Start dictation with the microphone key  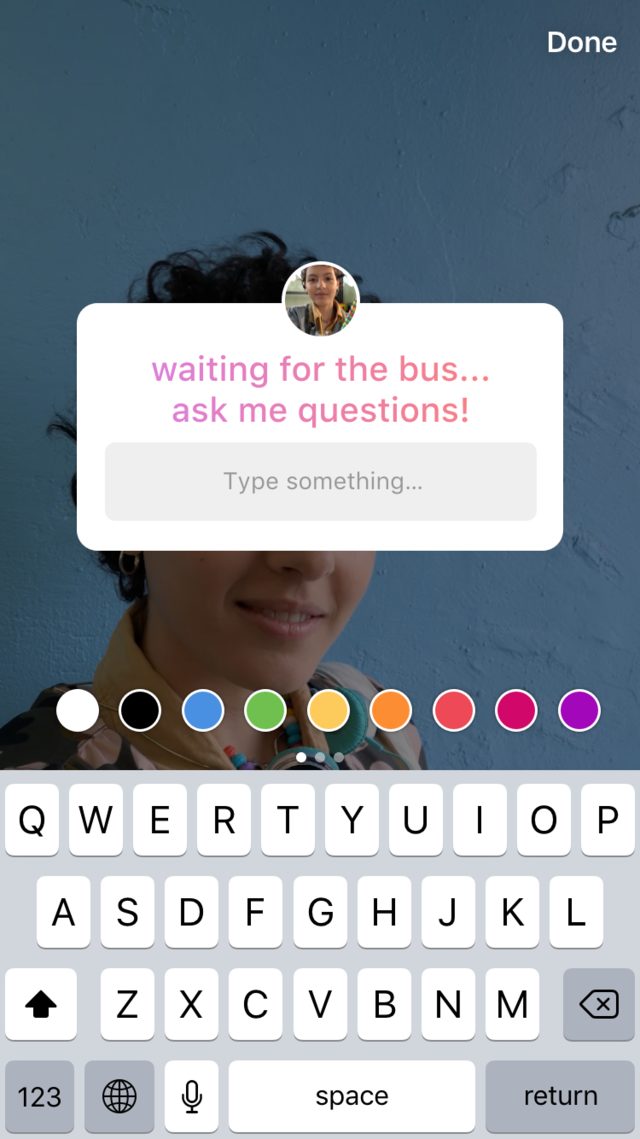[192, 1096]
